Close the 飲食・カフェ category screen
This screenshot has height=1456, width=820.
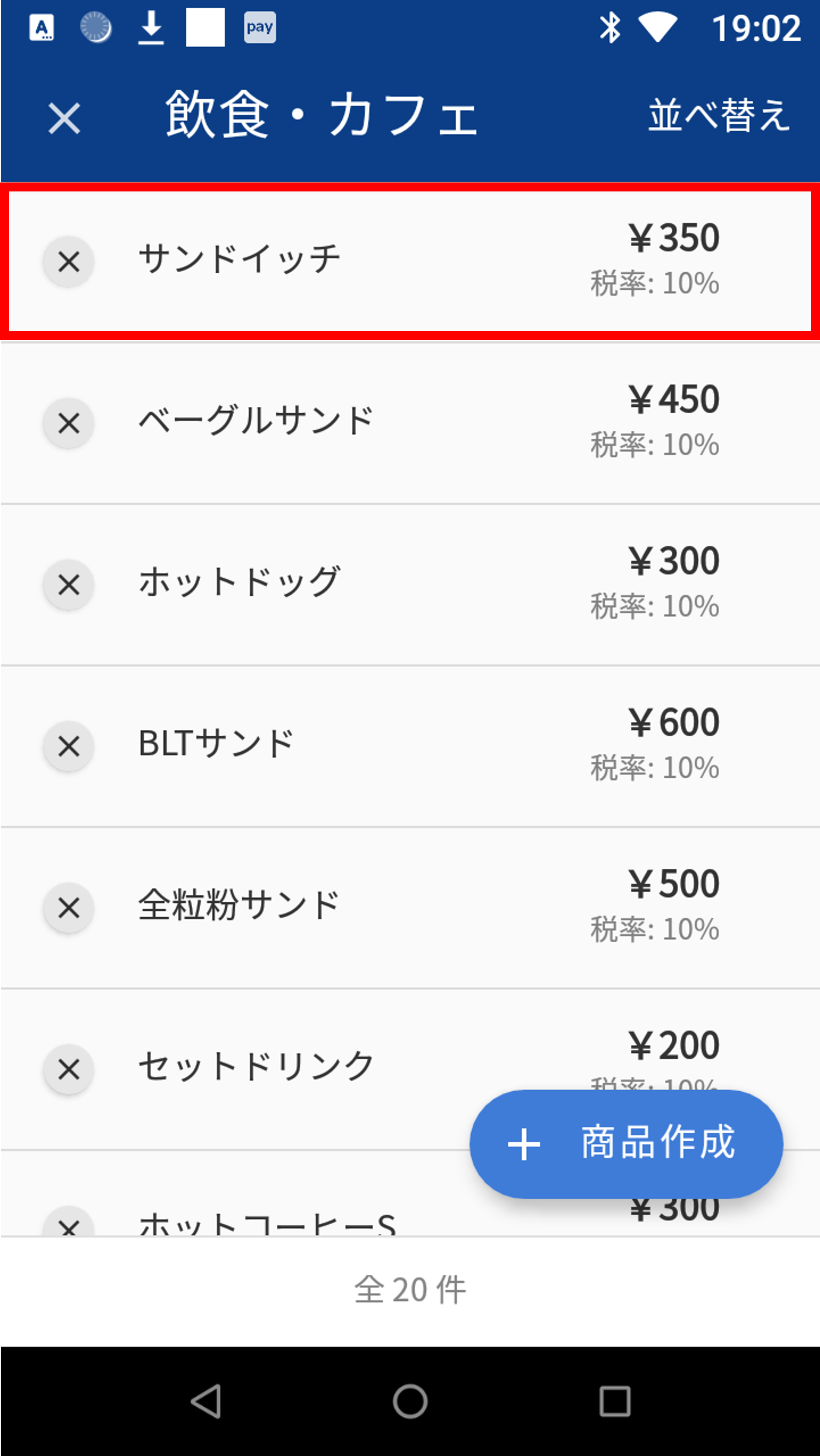coord(65,118)
